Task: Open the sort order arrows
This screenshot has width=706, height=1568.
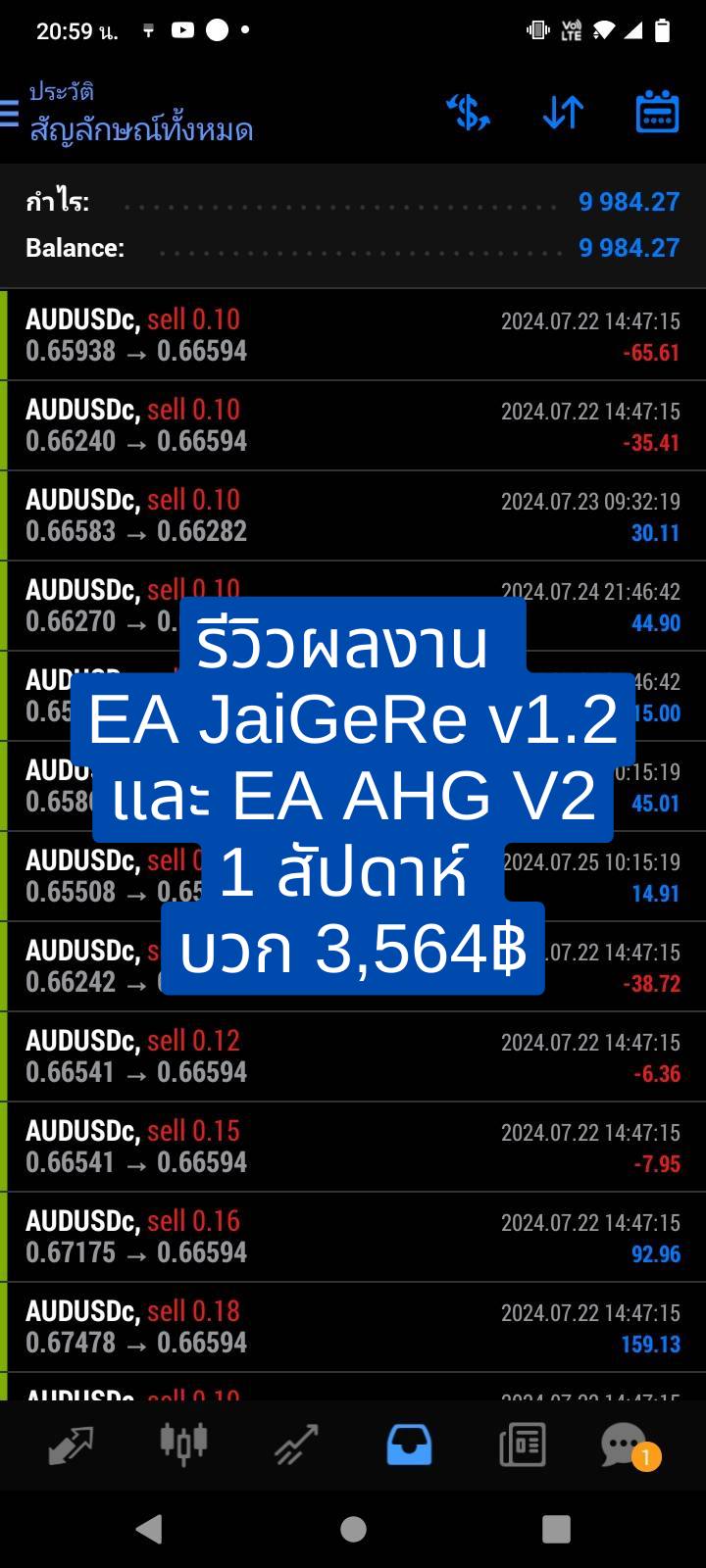Action: (x=563, y=113)
